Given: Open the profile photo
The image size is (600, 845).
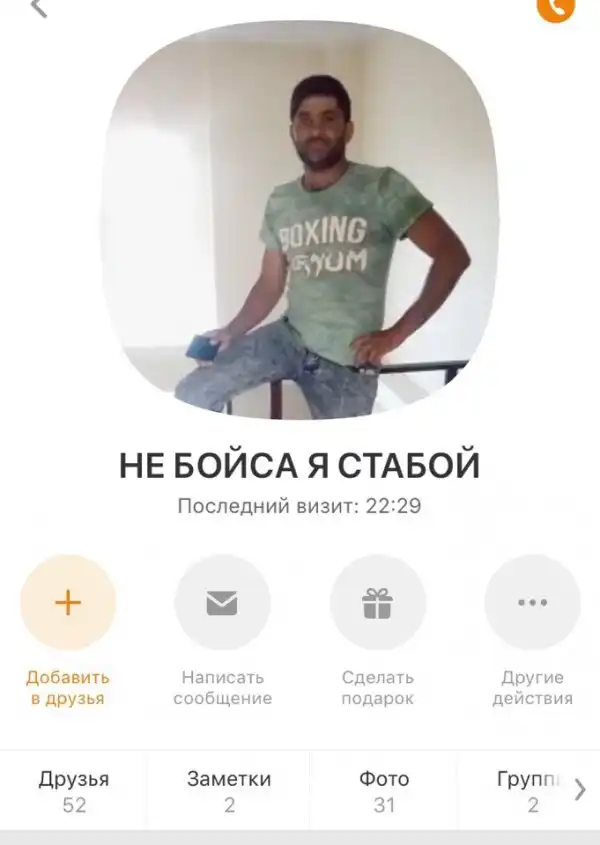Looking at the screenshot, I should tap(300, 220).
